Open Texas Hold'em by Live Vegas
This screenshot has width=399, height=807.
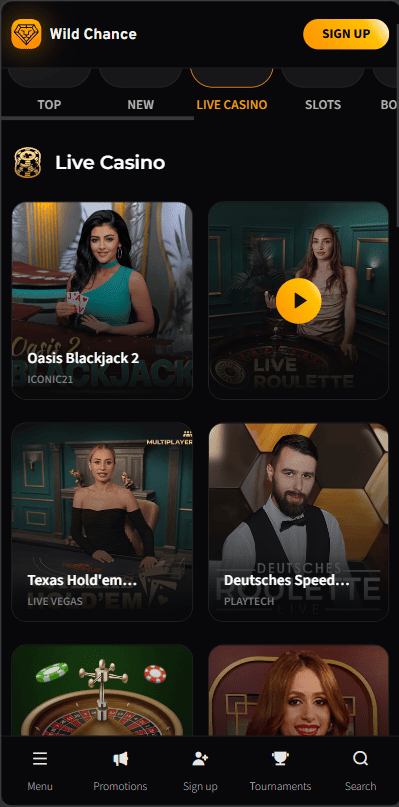(102, 522)
